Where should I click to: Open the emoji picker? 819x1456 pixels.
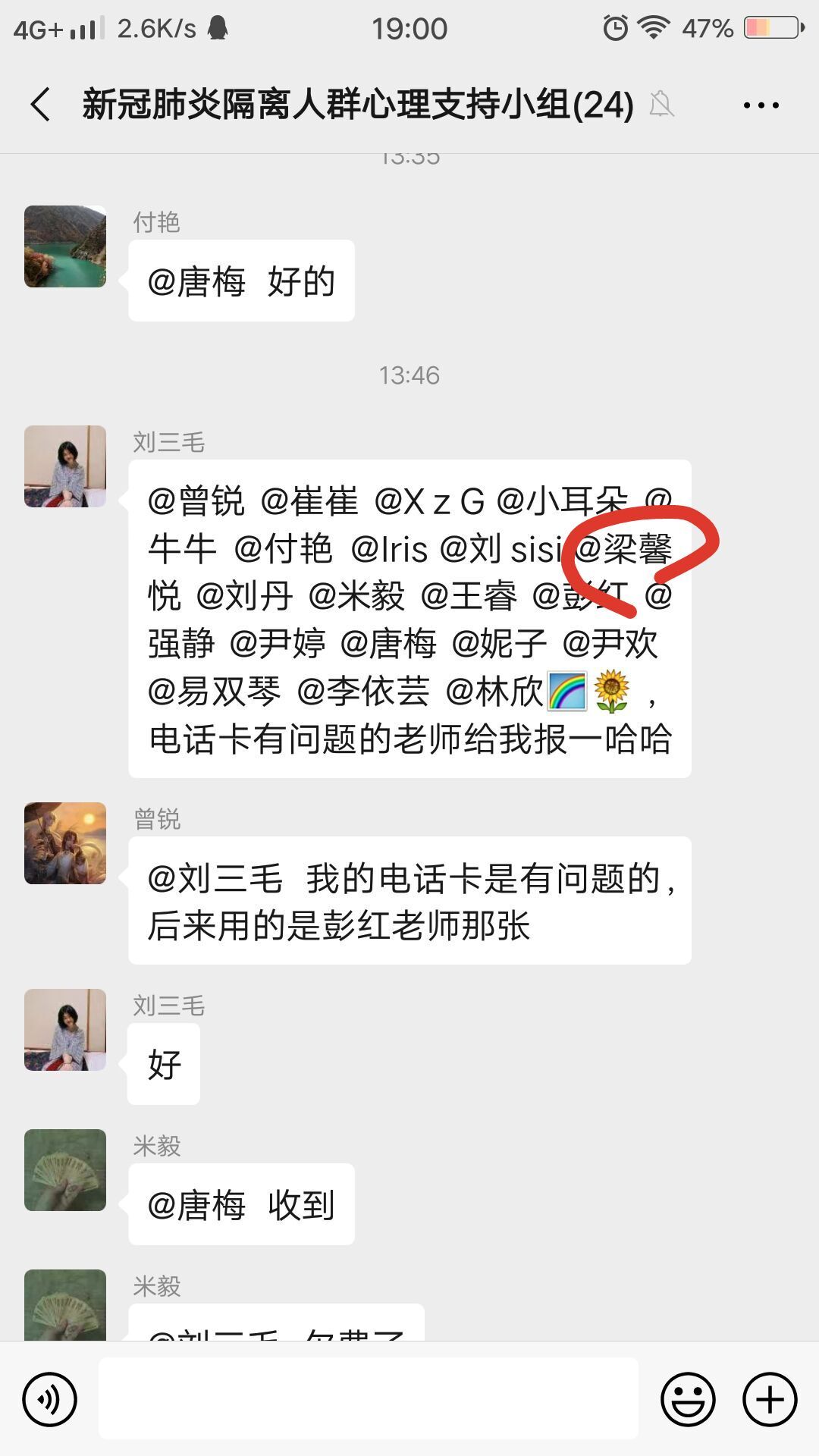point(688,1399)
